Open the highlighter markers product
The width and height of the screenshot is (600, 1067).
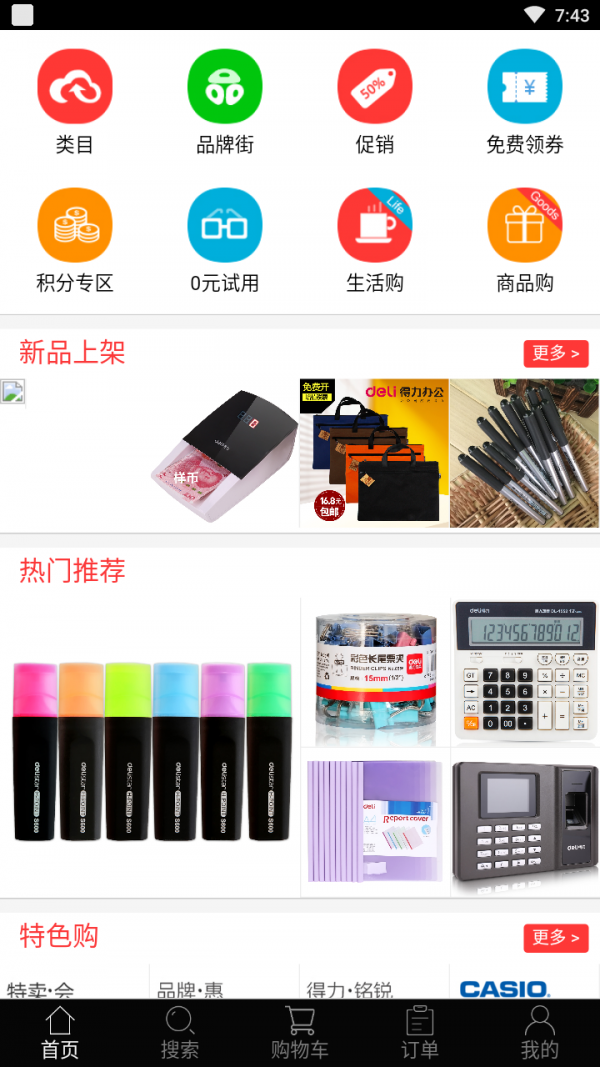point(150,748)
